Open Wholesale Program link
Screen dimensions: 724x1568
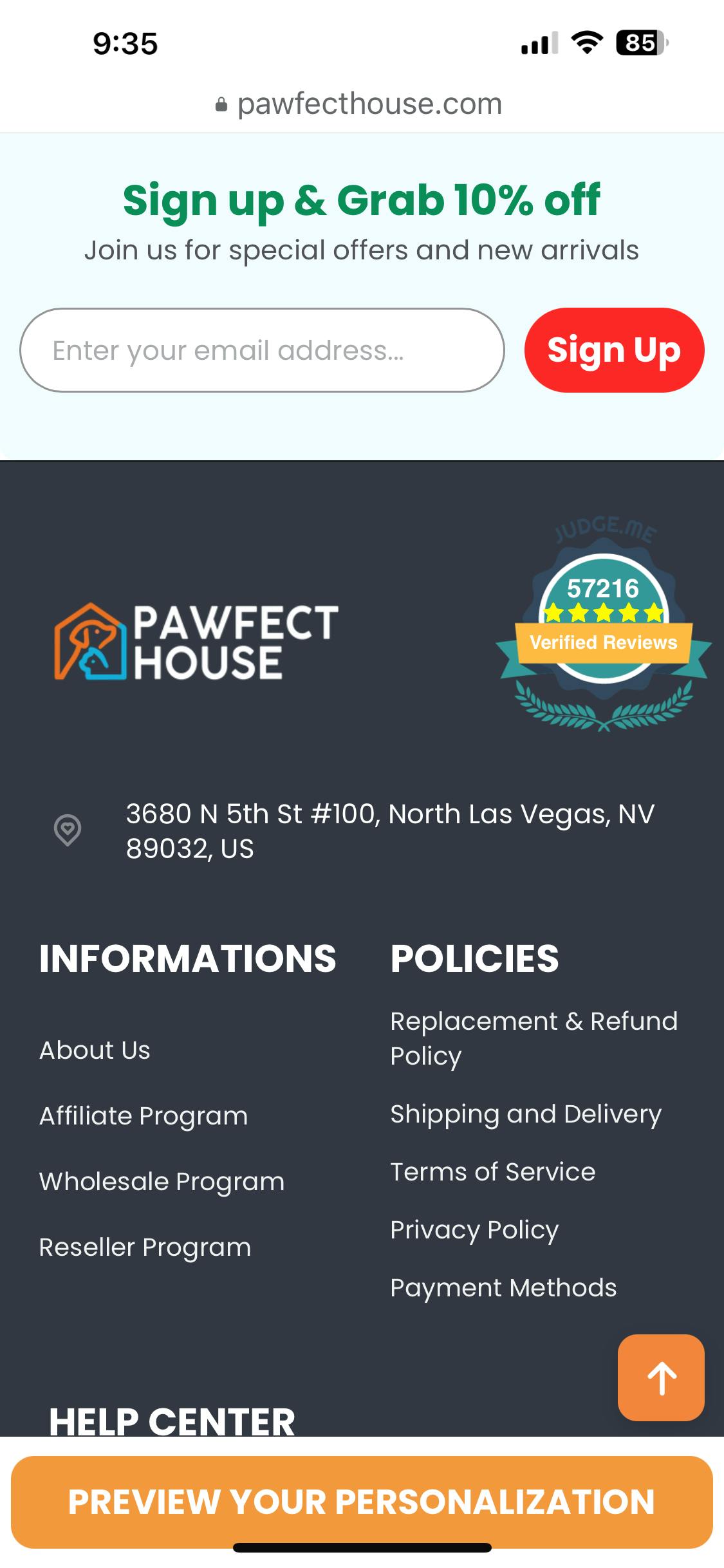click(x=162, y=1182)
